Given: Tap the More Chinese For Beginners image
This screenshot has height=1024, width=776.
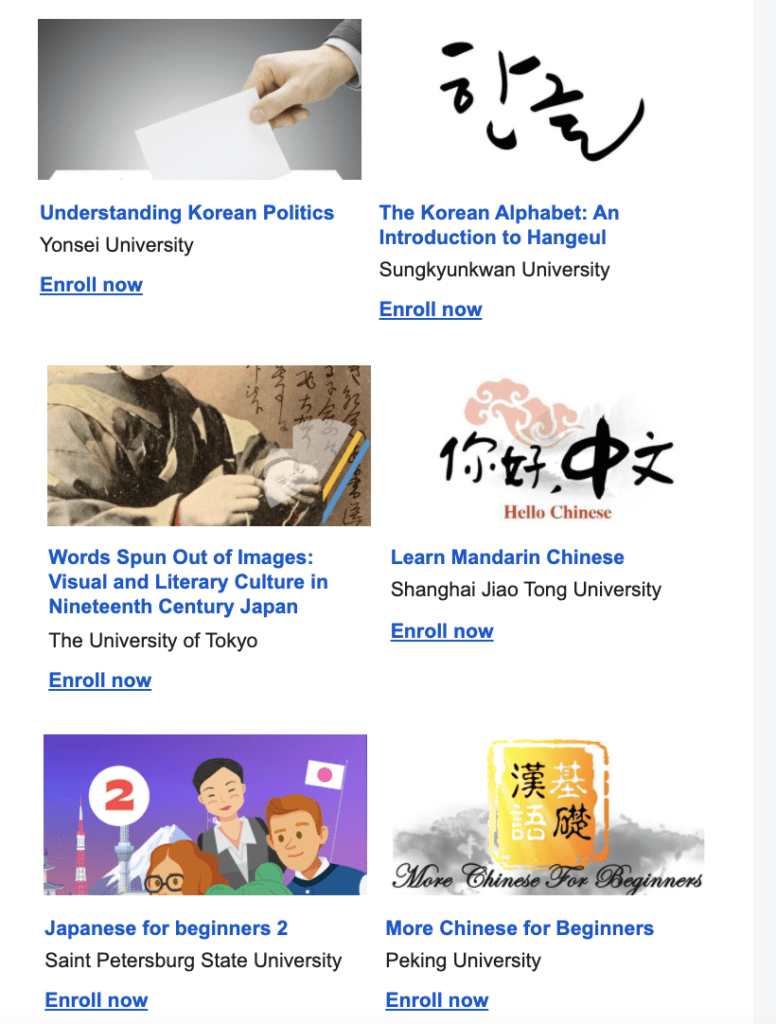Looking at the screenshot, I should pyautogui.click(x=548, y=816).
